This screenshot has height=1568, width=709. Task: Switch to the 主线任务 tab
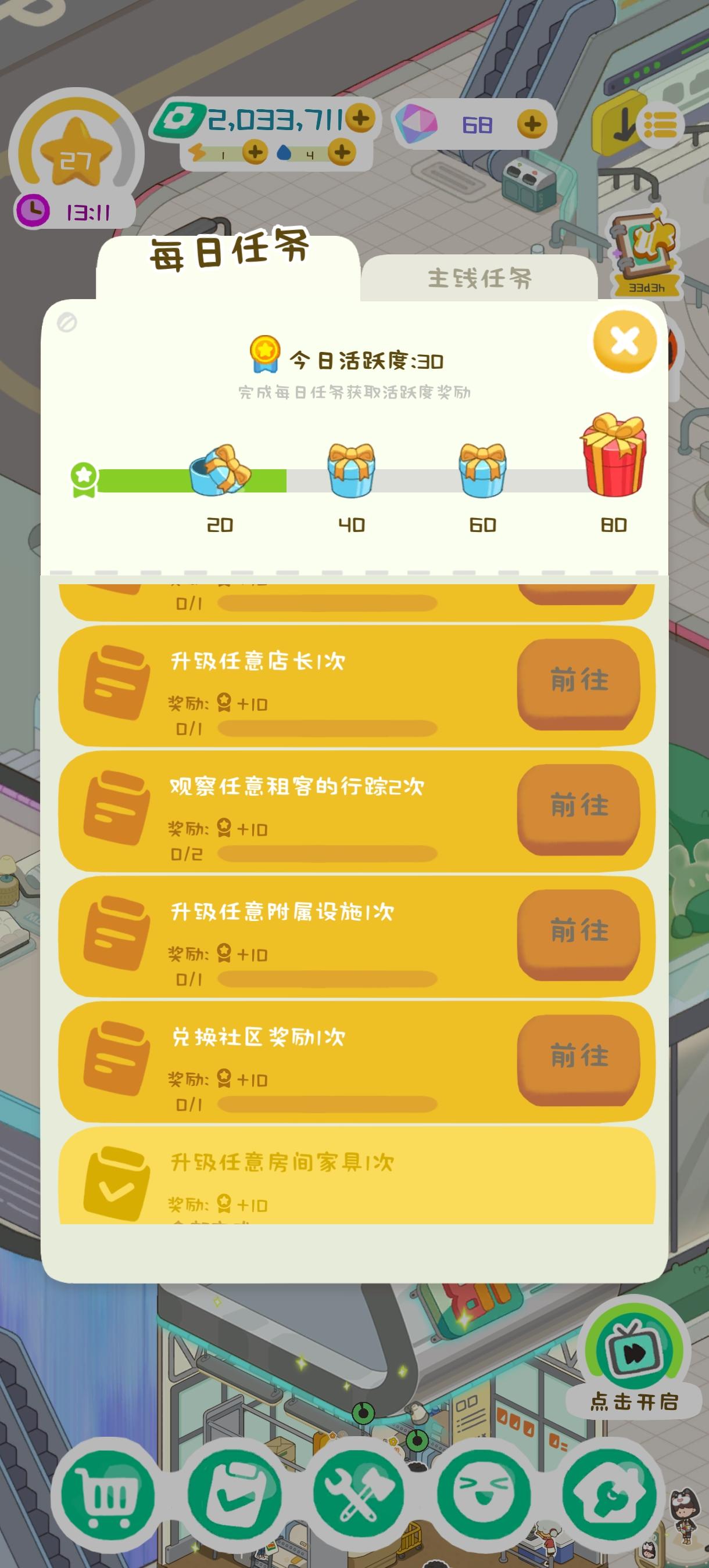tap(479, 278)
